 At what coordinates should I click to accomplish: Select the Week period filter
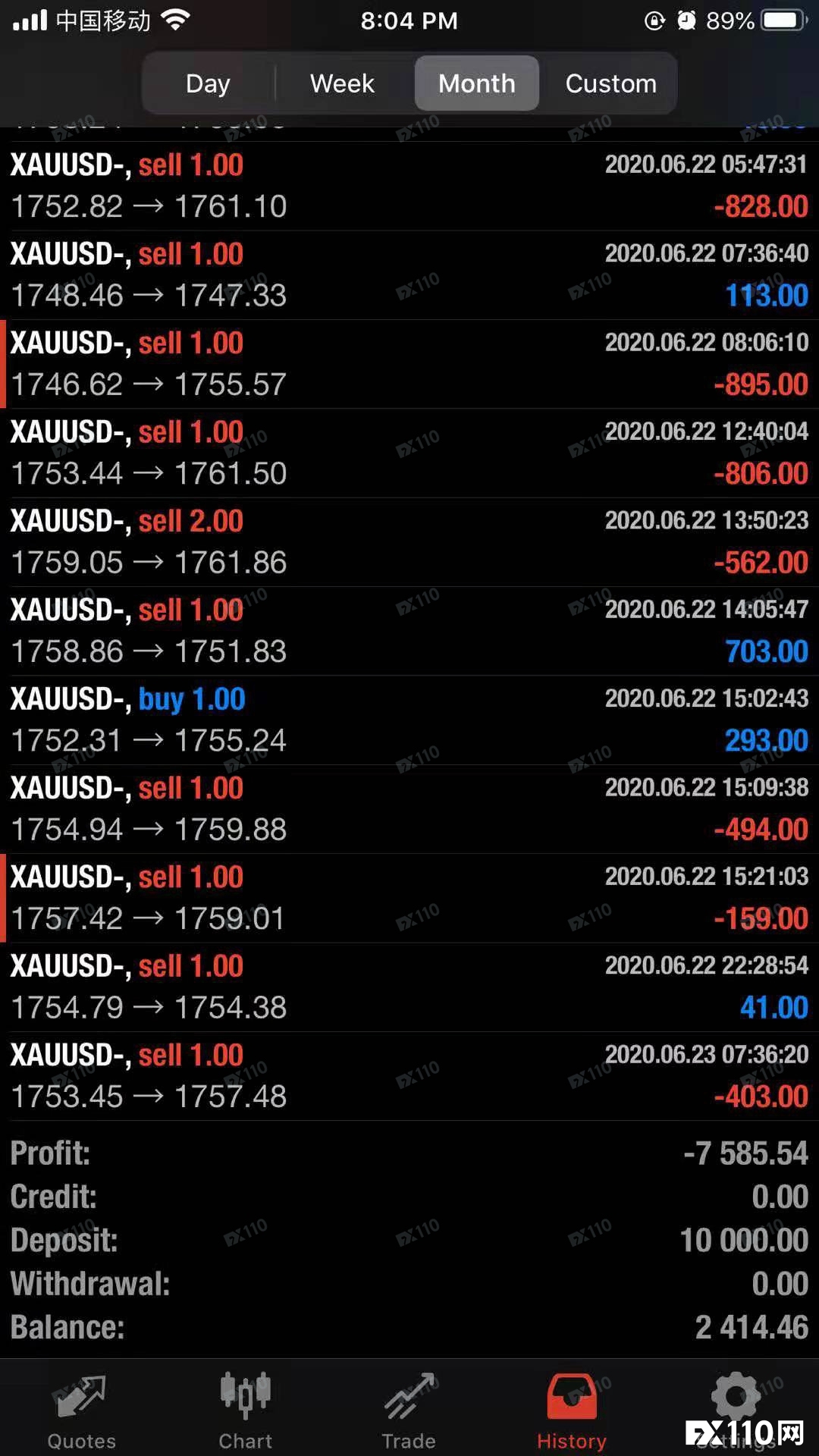click(342, 83)
